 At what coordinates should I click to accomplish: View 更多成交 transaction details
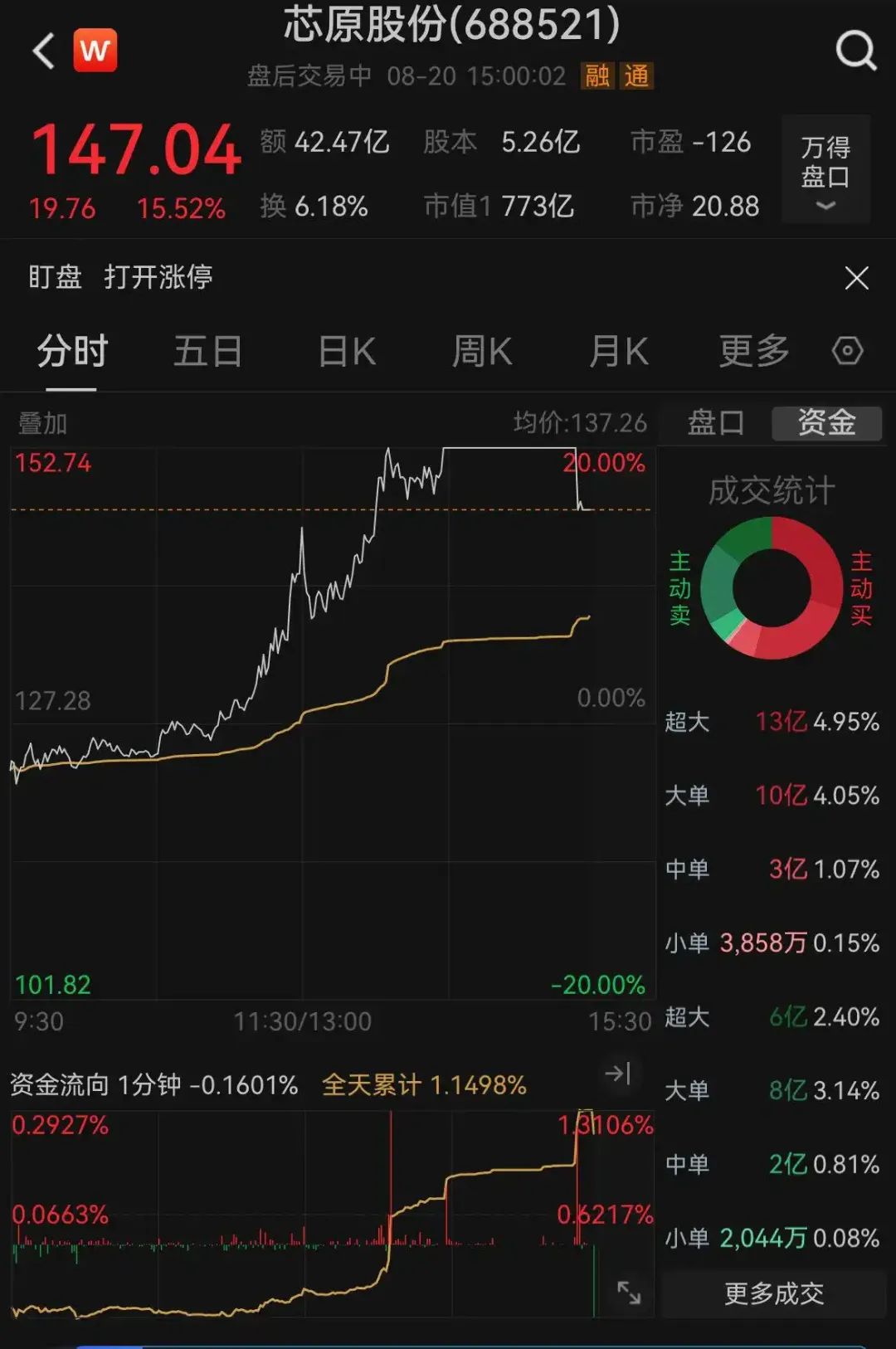pyautogui.click(x=773, y=1293)
